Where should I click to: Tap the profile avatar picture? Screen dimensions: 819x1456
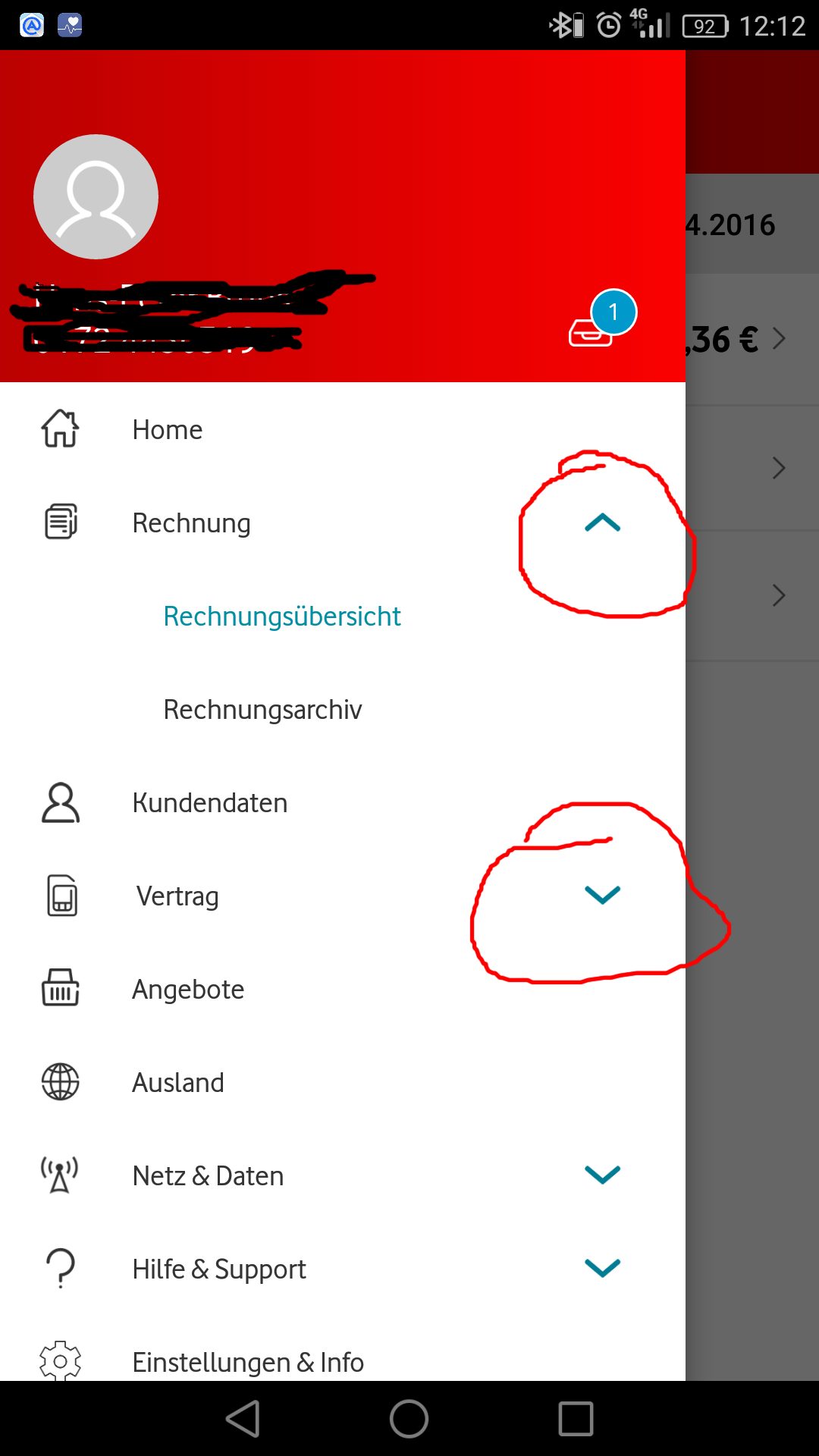coord(96,197)
